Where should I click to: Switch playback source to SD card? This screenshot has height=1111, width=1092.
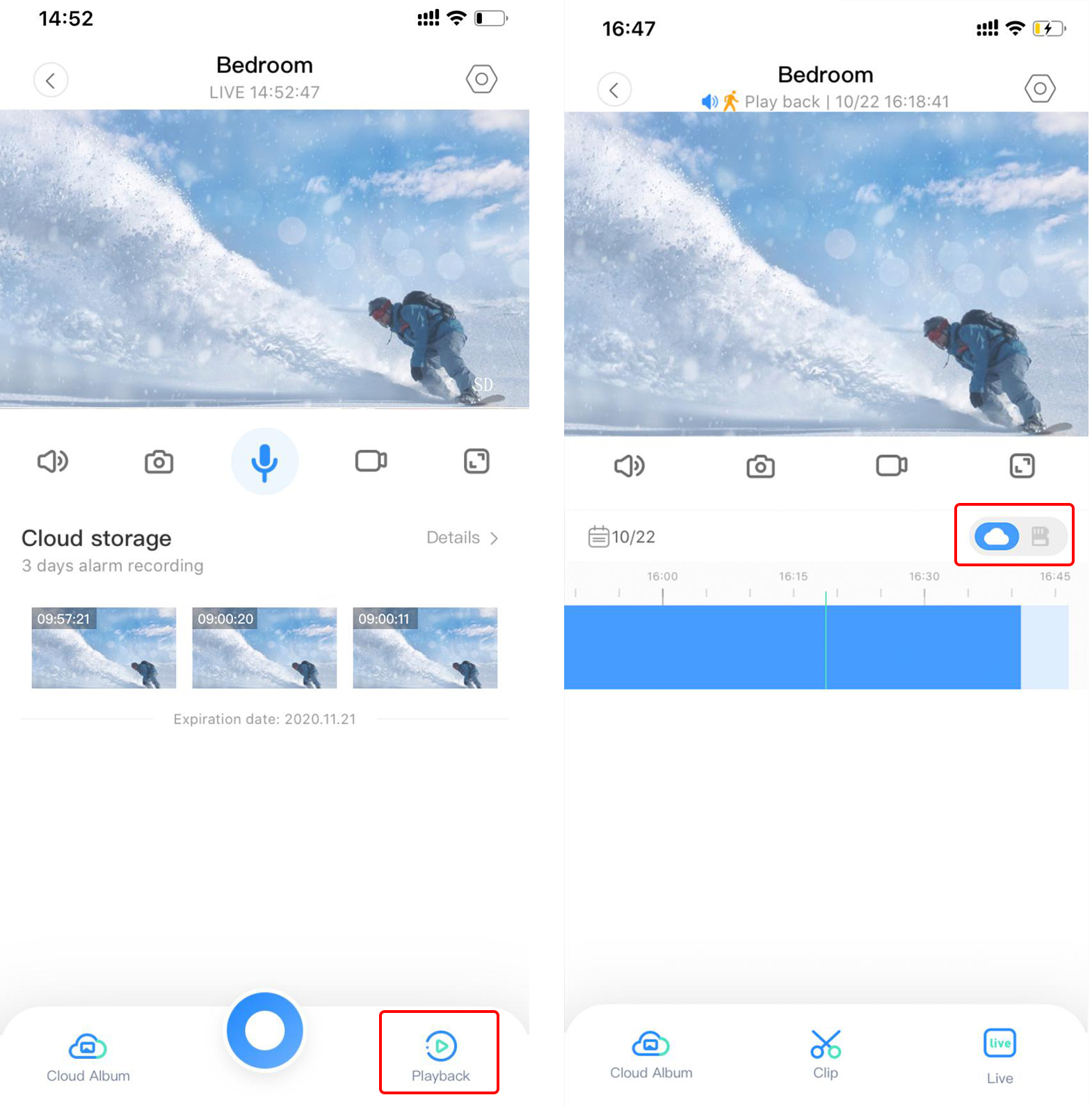click(x=1041, y=536)
